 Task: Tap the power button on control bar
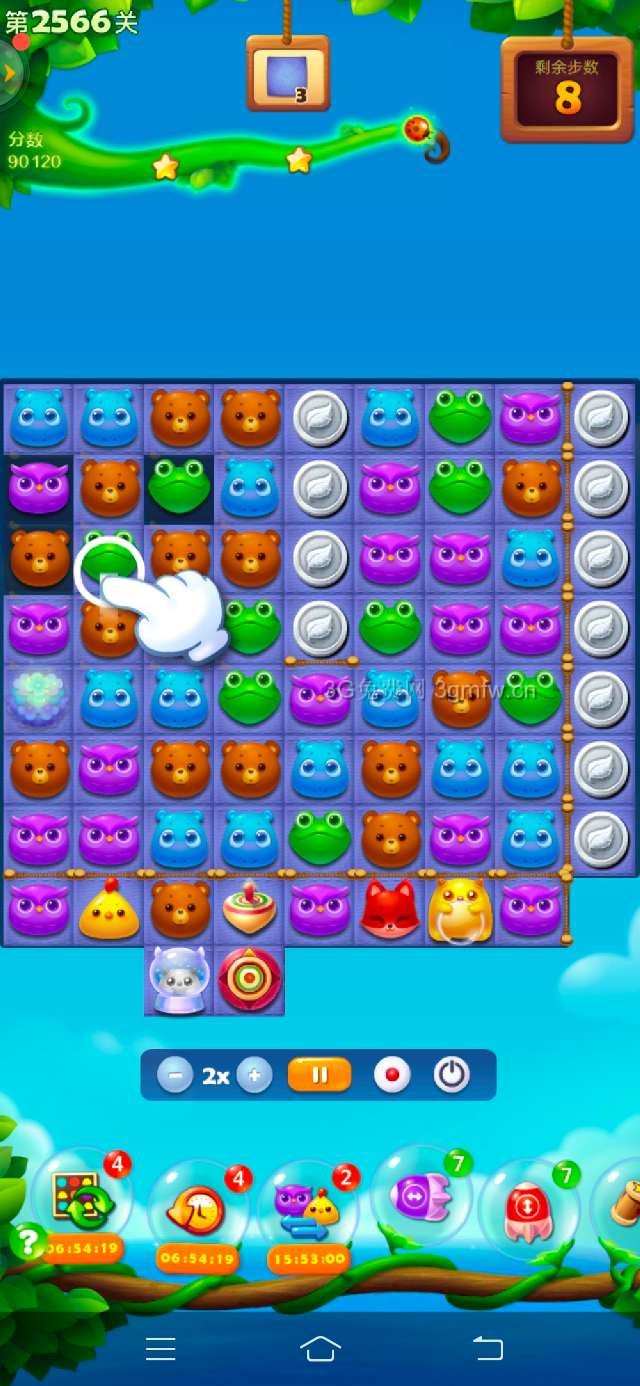pos(451,1076)
